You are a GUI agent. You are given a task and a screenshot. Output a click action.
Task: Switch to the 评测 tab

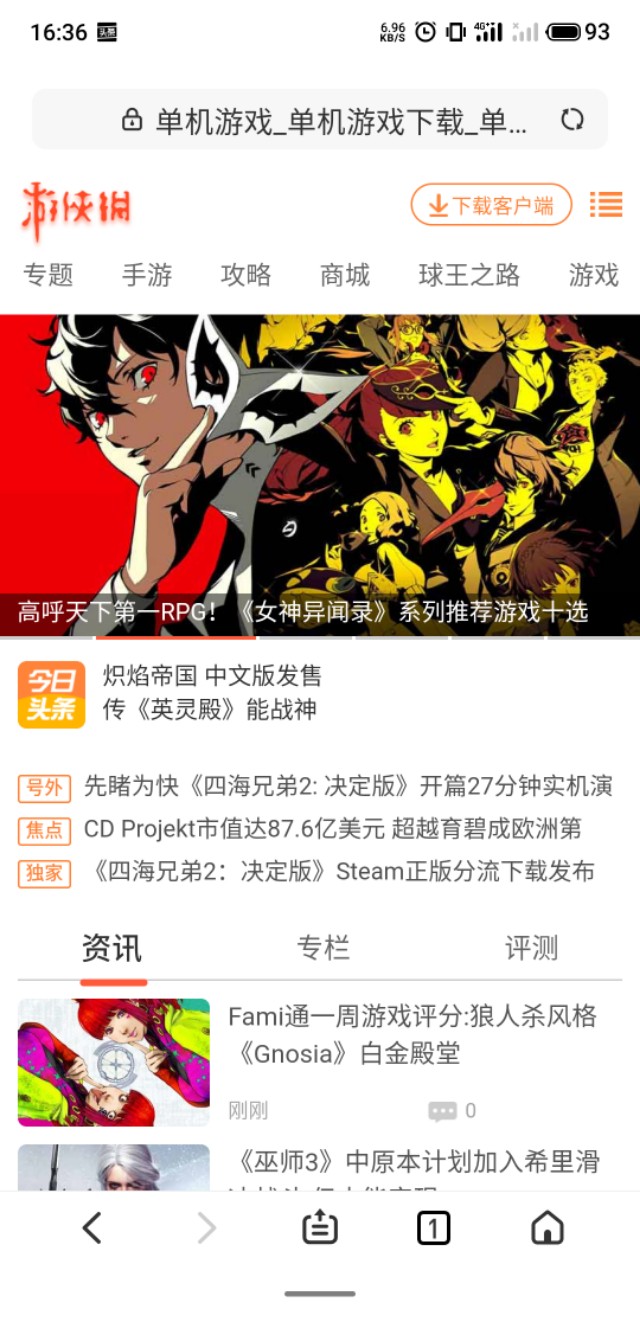[x=531, y=948]
